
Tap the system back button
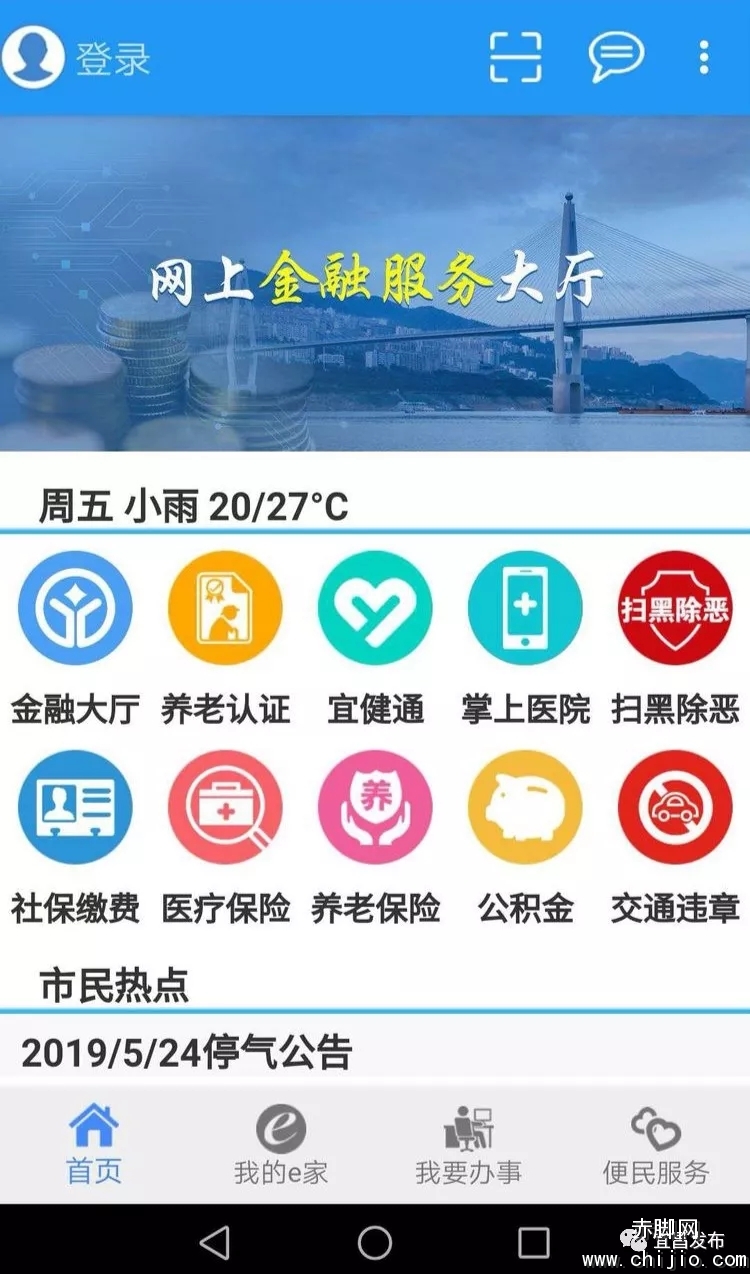[214, 1242]
